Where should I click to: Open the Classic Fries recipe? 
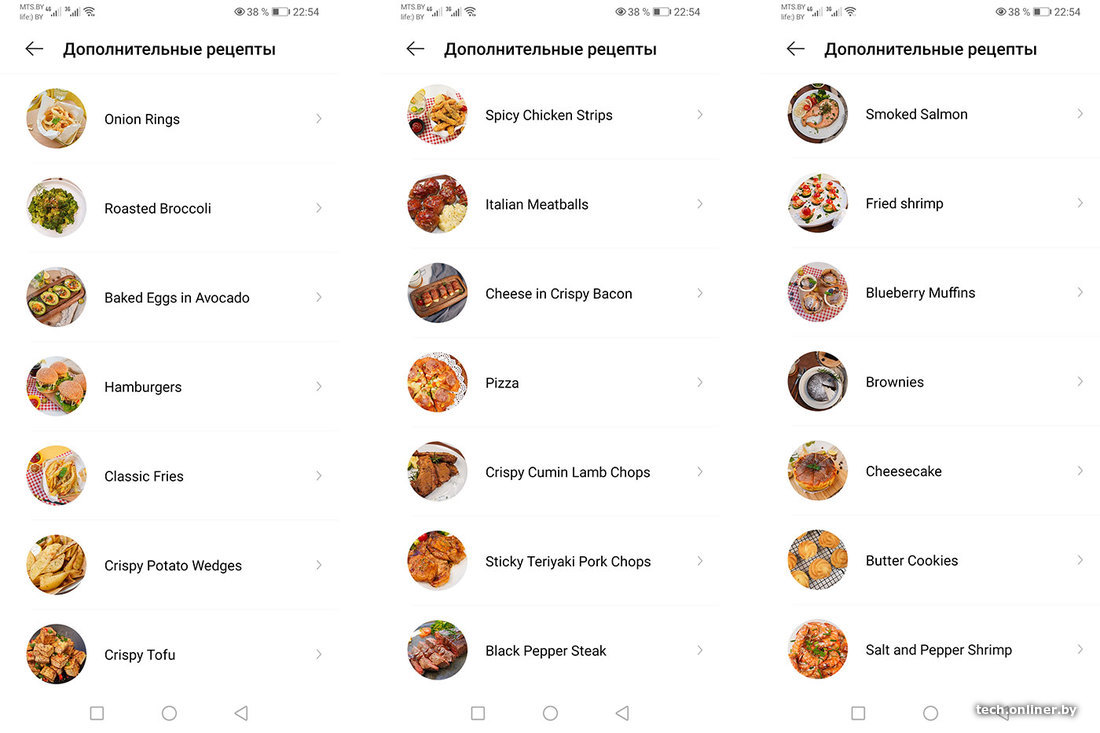tap(144, 476)
